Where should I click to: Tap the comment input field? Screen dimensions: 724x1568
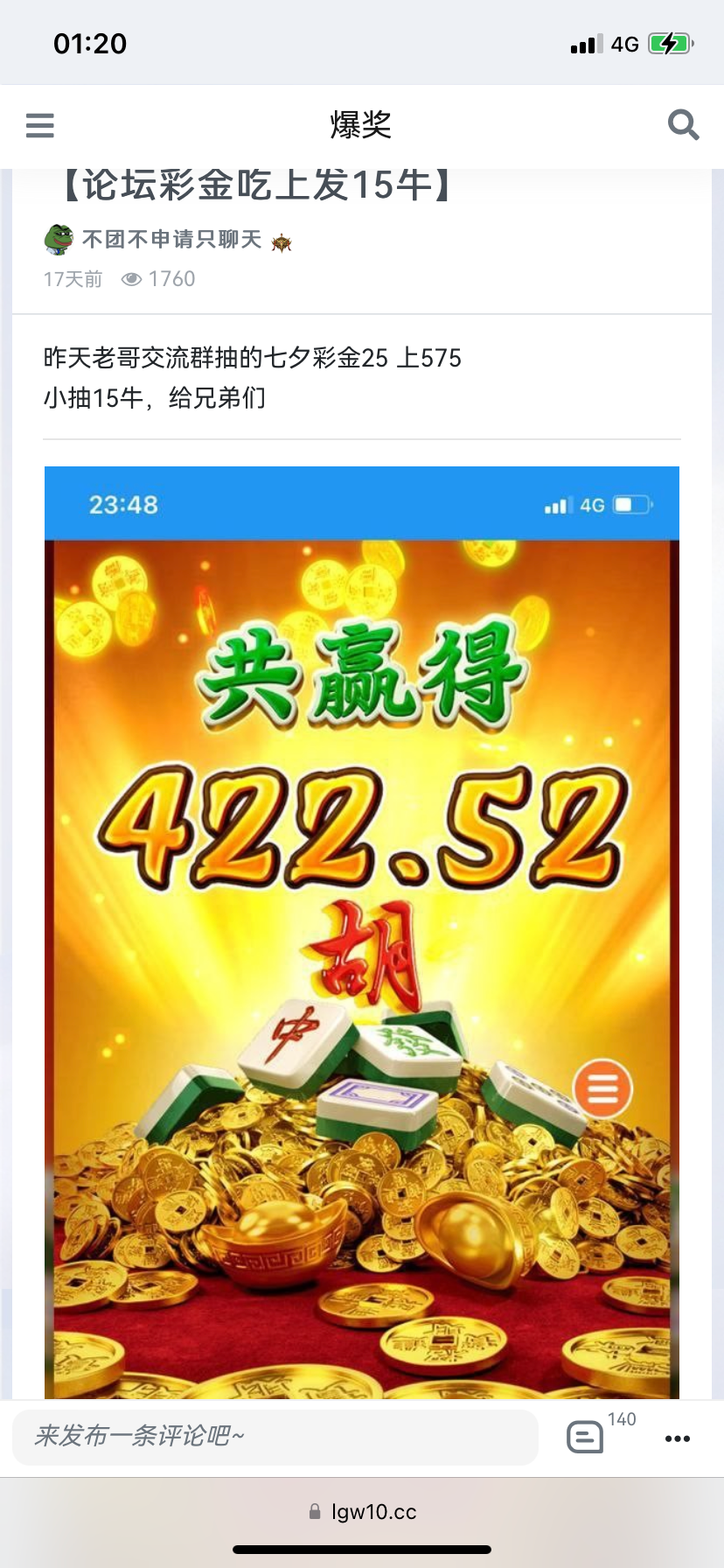tap(275, 1437)
